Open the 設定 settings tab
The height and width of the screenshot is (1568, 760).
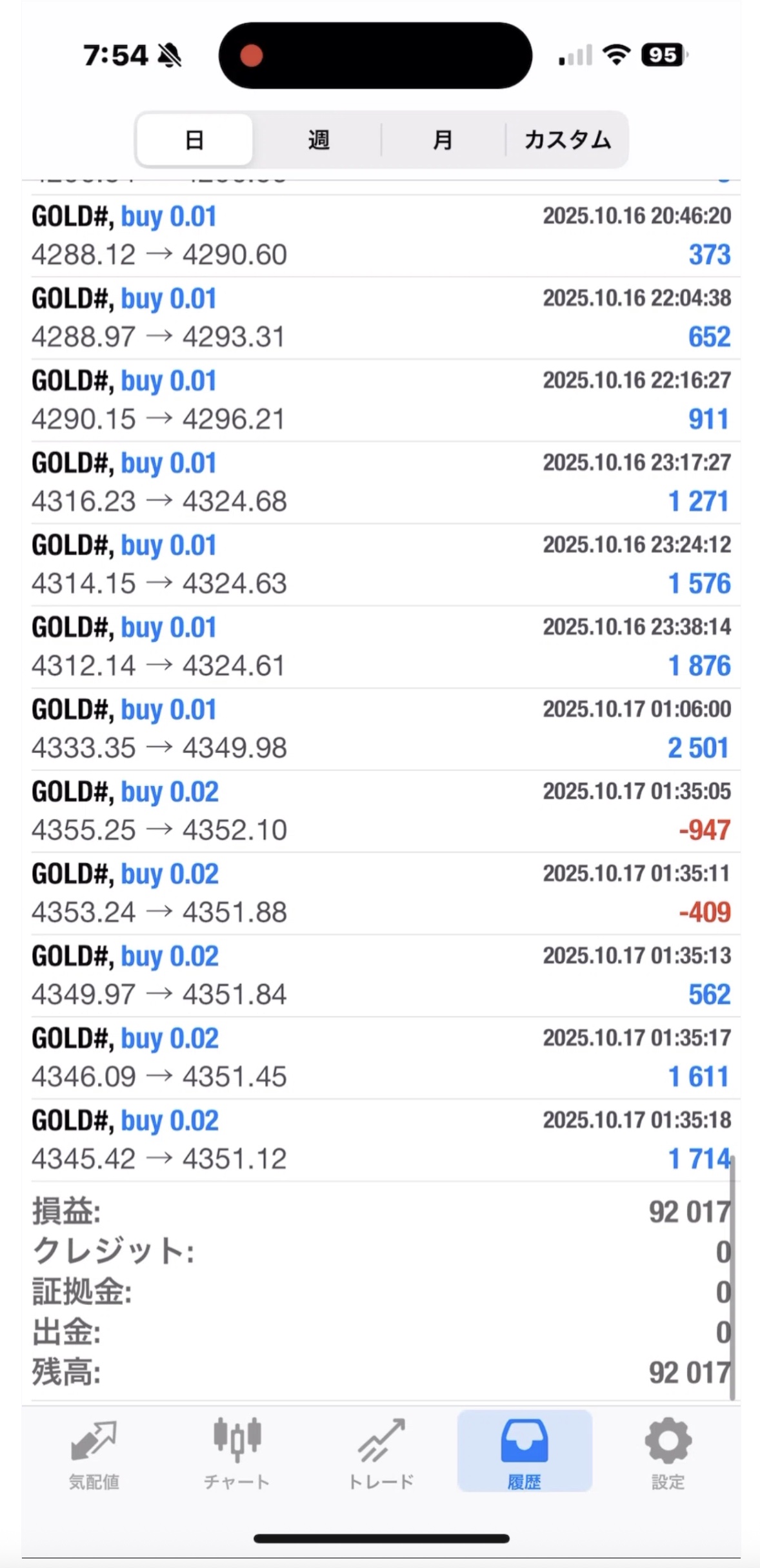tap(667, 1452)
